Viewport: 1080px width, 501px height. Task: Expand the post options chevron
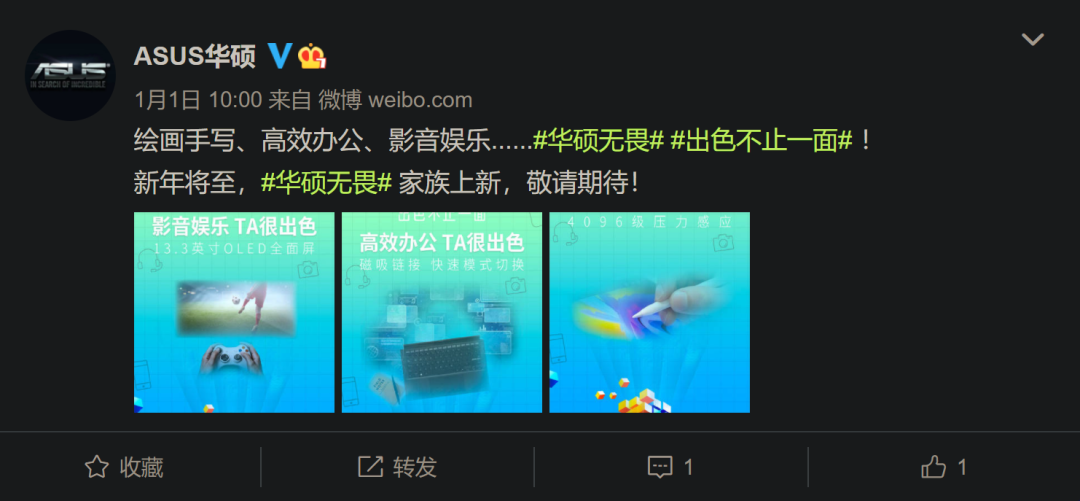click(1032, 40)
